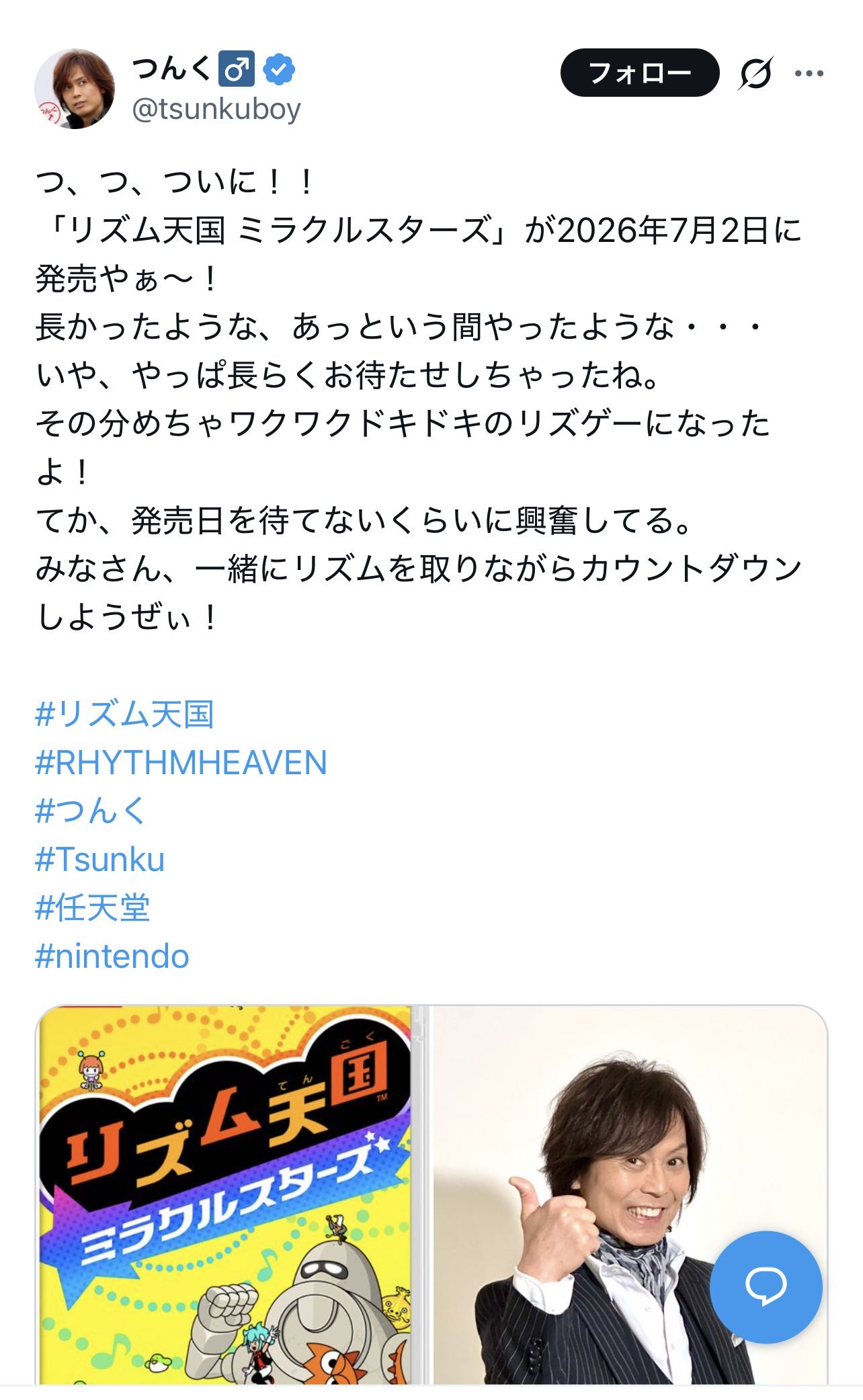Tap the フォロー button
863x1400 pixels.
639,73
